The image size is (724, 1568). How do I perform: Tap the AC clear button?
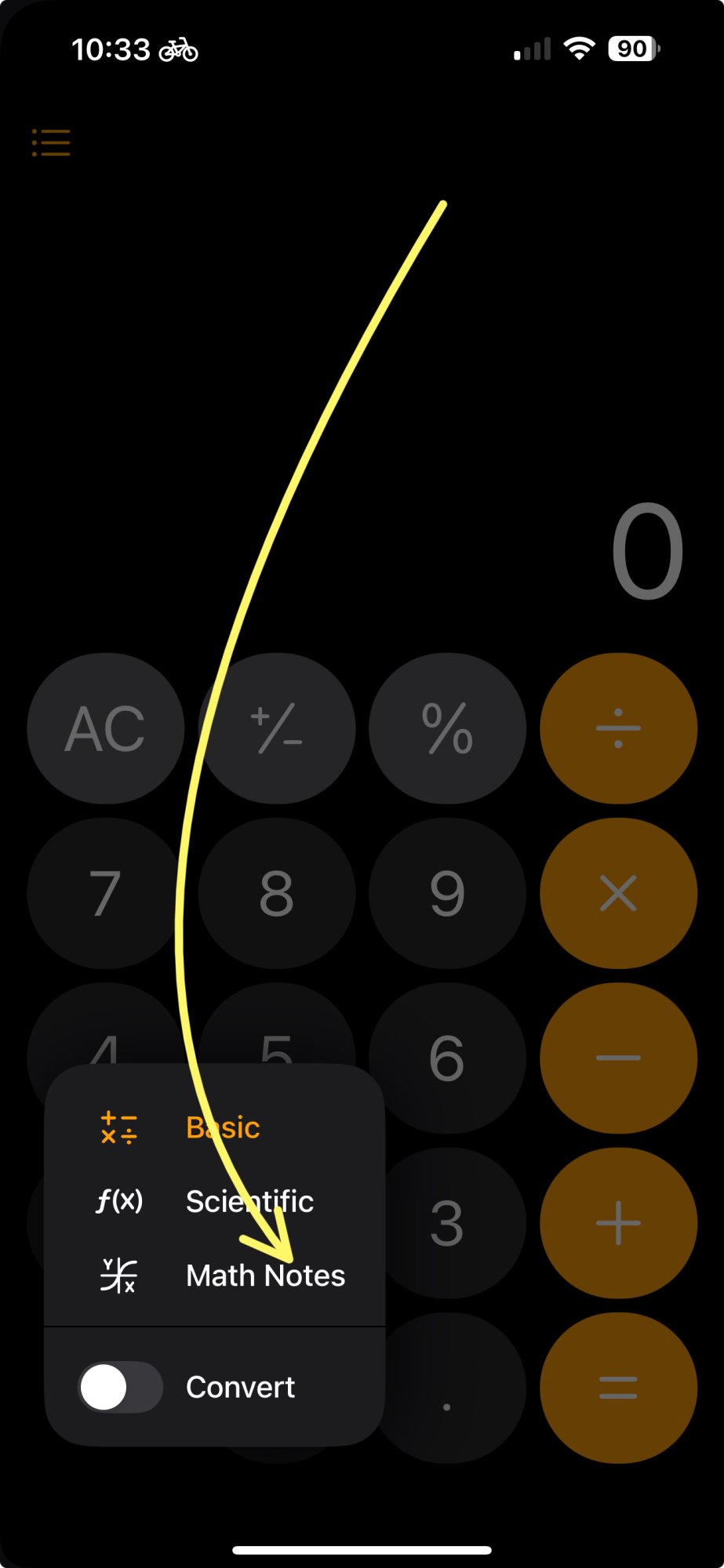pos(106,728)
